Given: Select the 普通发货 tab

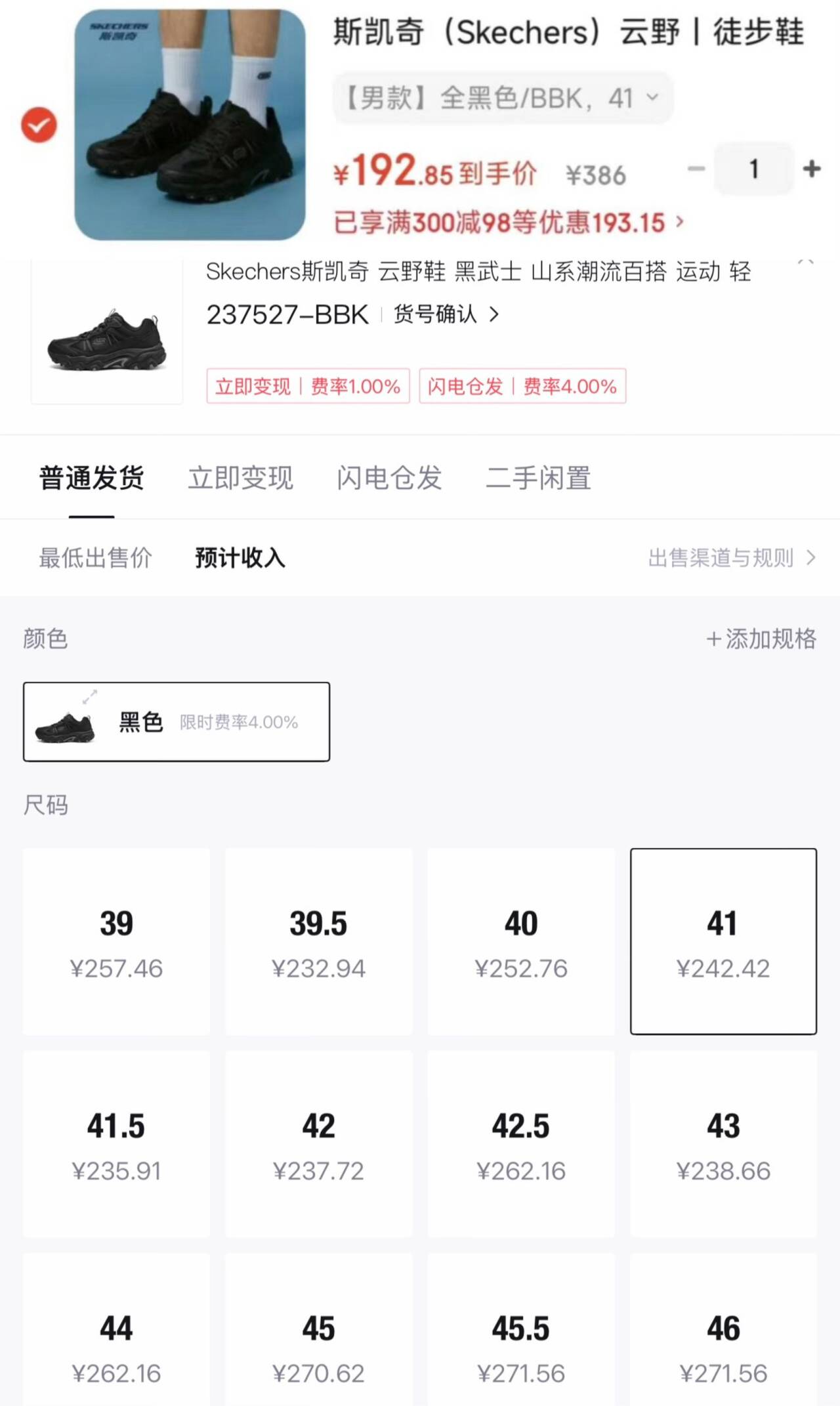Looking at the screenshot, I should pyautogui.click(x=91, y=478).
